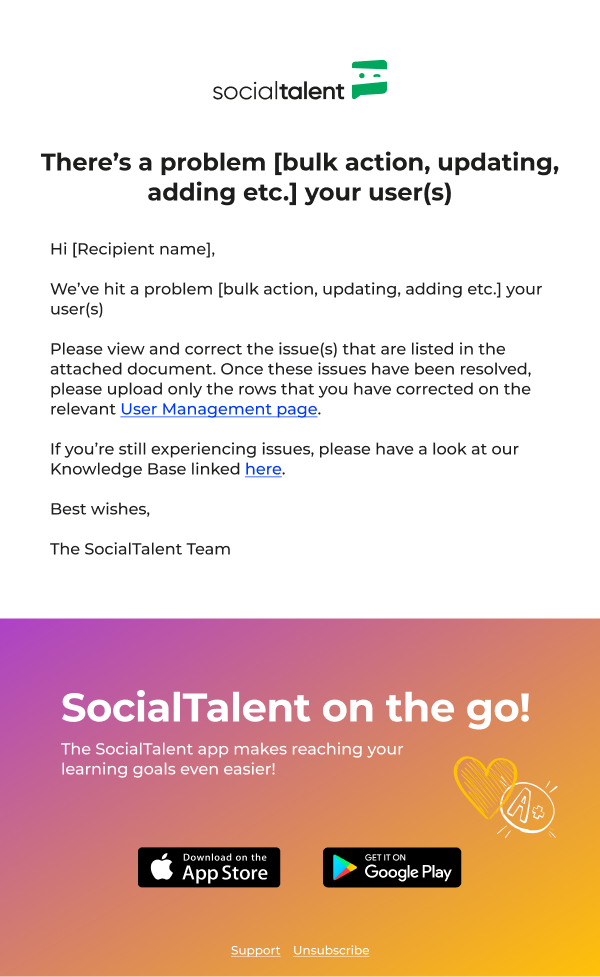Open the User Management page link
Image resolution: width=600 pixels, height=977 pixels.
[x=219, y=409]
